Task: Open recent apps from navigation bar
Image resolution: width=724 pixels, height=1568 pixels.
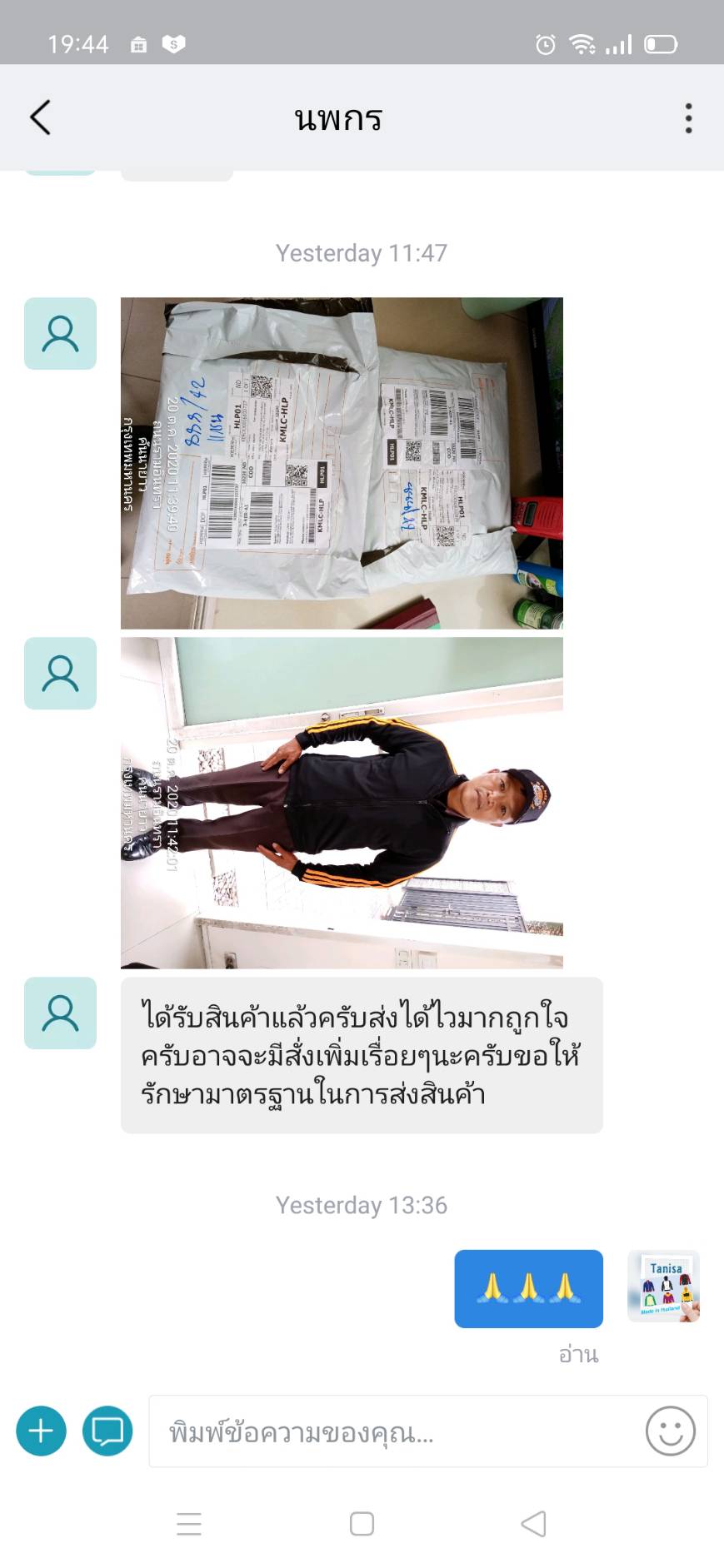Action: 189,1524
